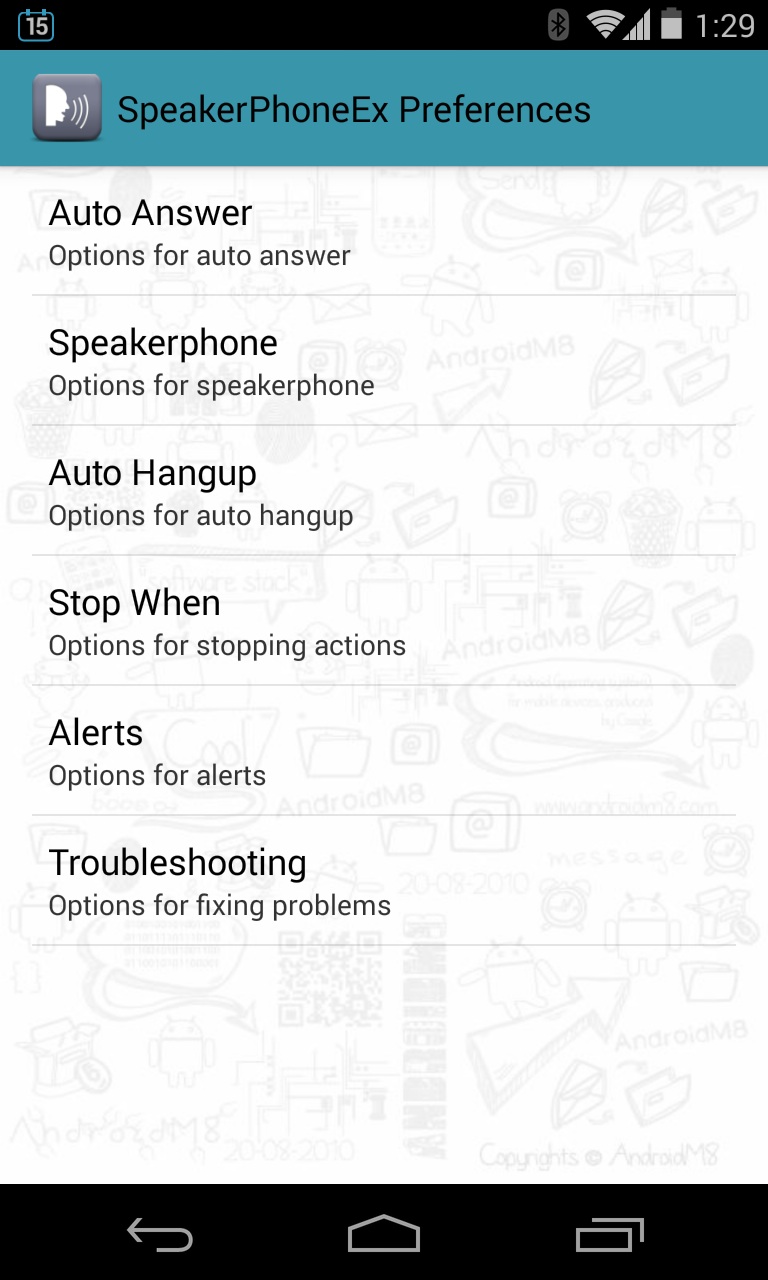Go to the home screen

click(x=384, y=1235)
